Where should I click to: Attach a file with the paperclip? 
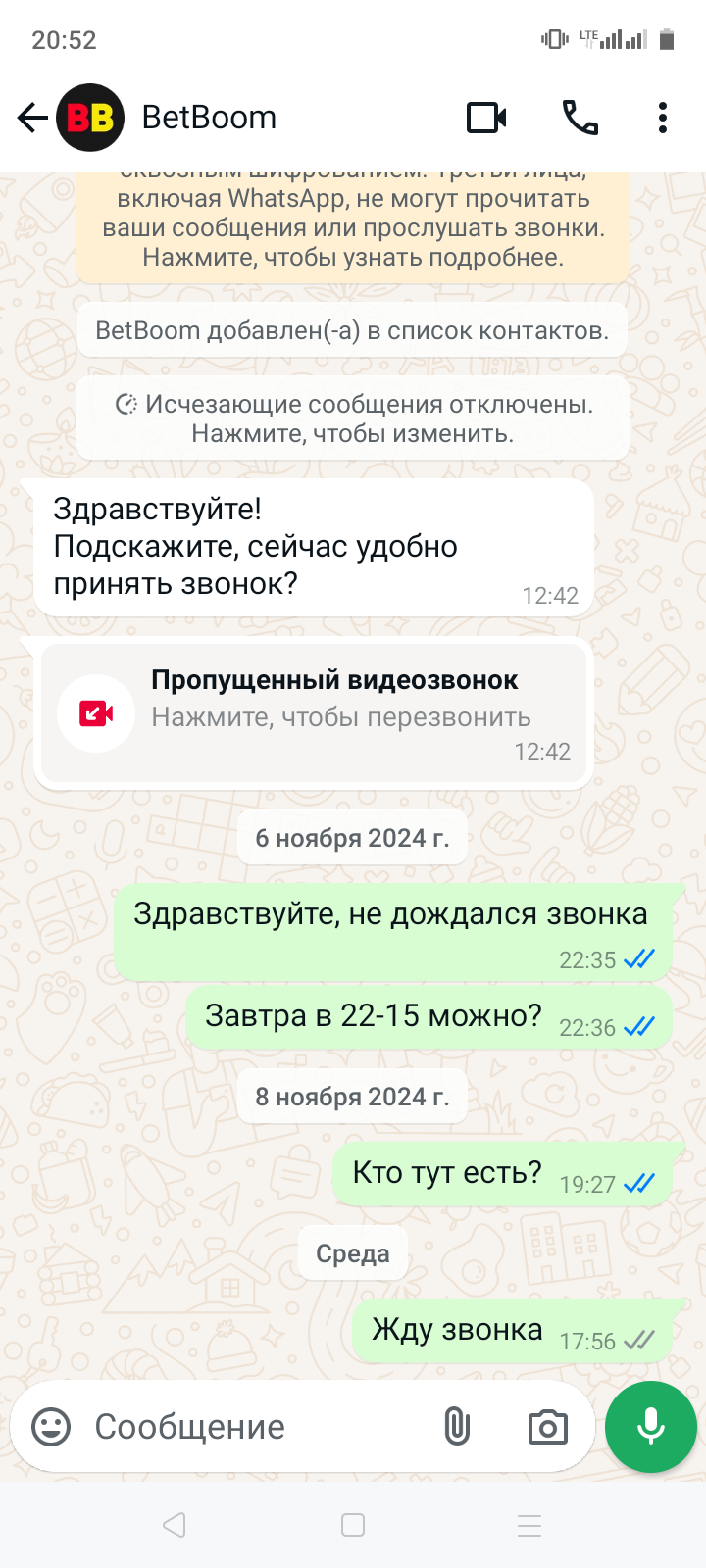457,1427
